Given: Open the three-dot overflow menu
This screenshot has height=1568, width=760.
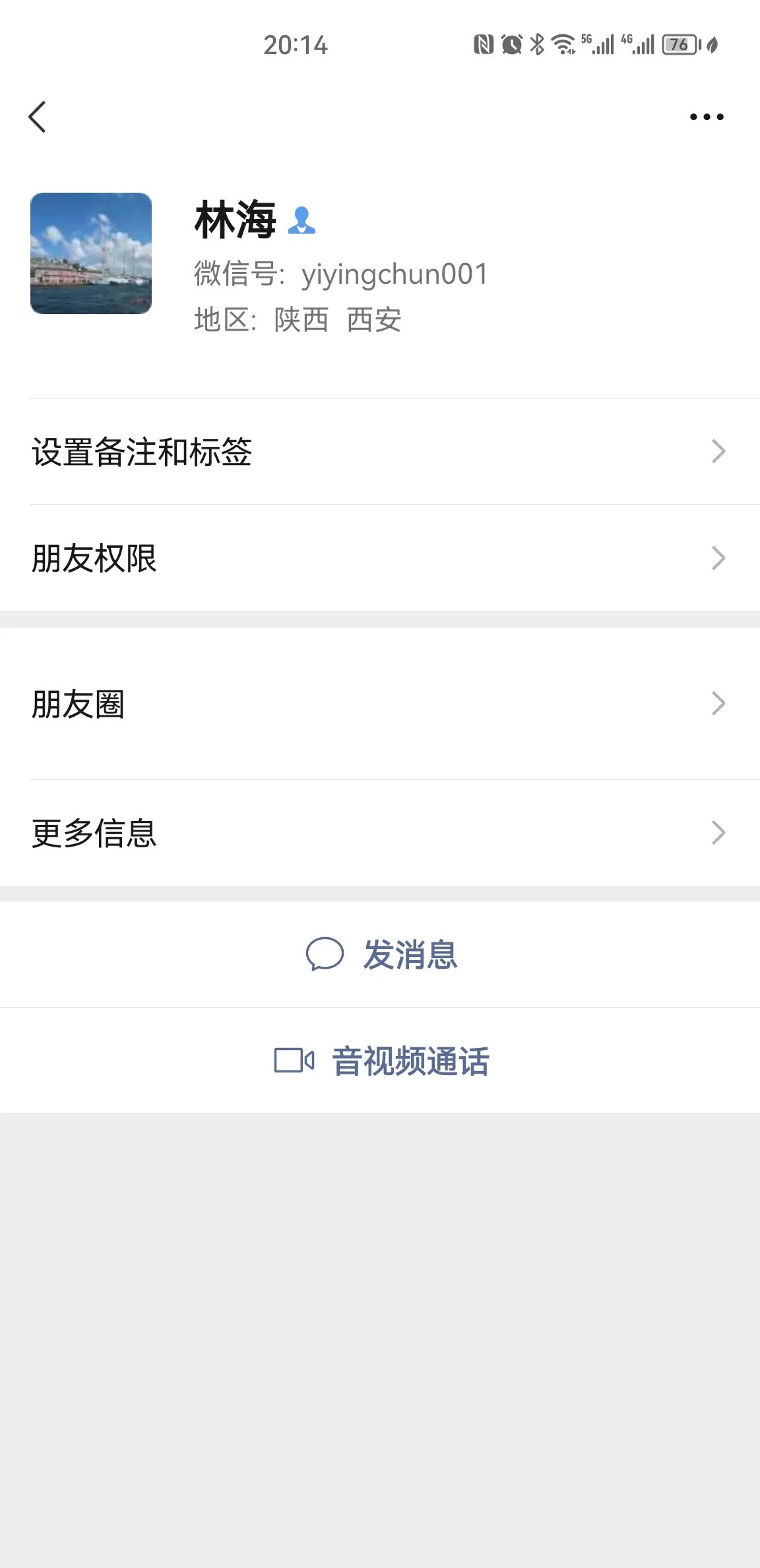Looking at the screenshot, I should [x=706, y=117].
